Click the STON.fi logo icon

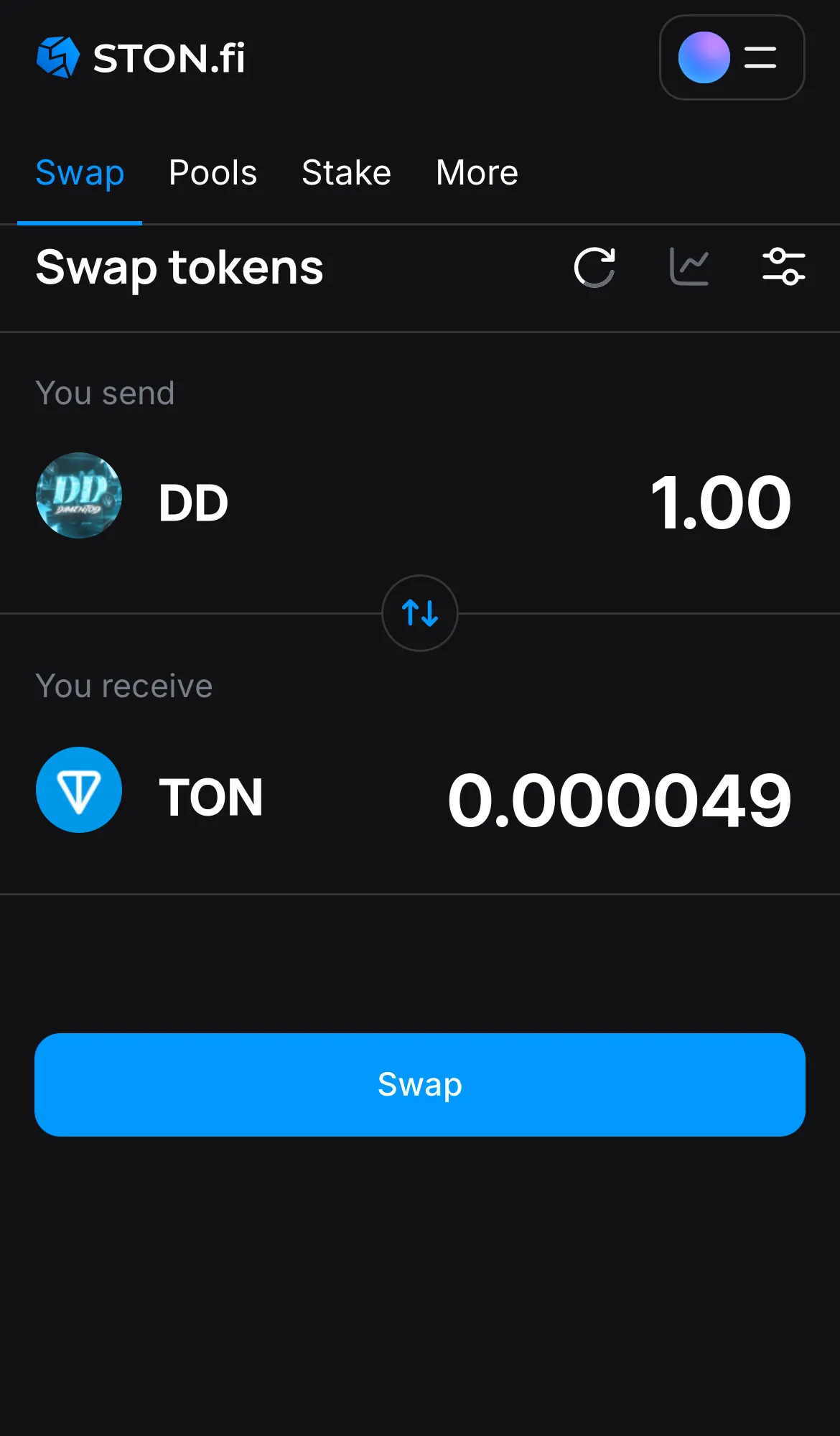(57, 57)
